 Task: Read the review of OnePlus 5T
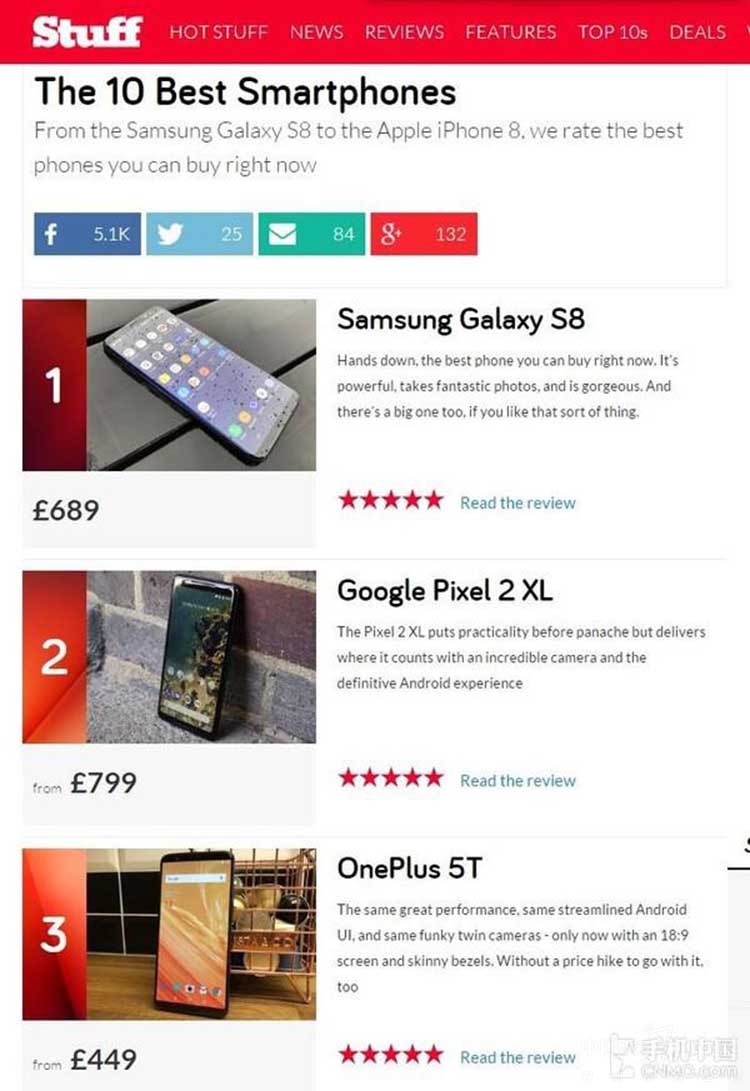[517, 1057]
